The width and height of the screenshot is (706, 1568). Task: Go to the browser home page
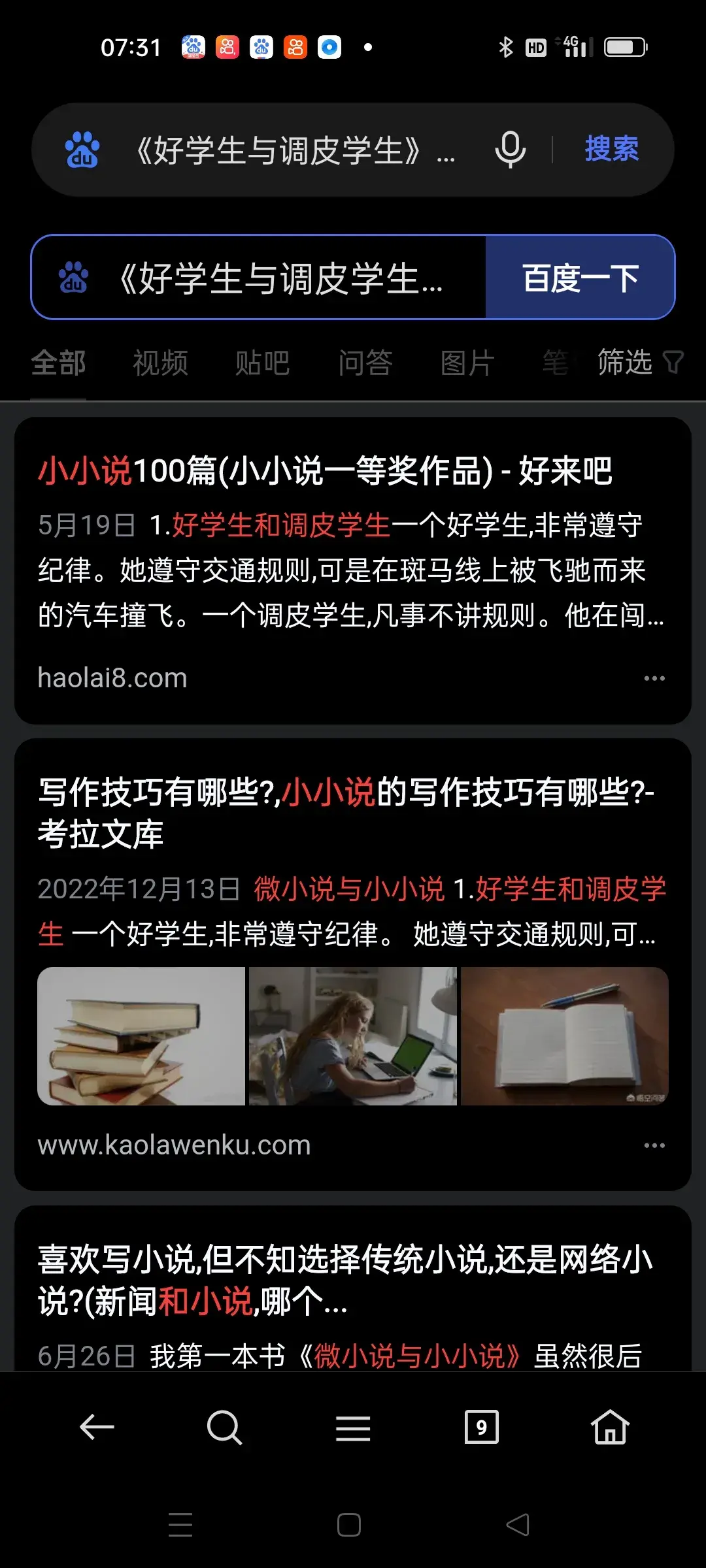[x=610, y=1428]
